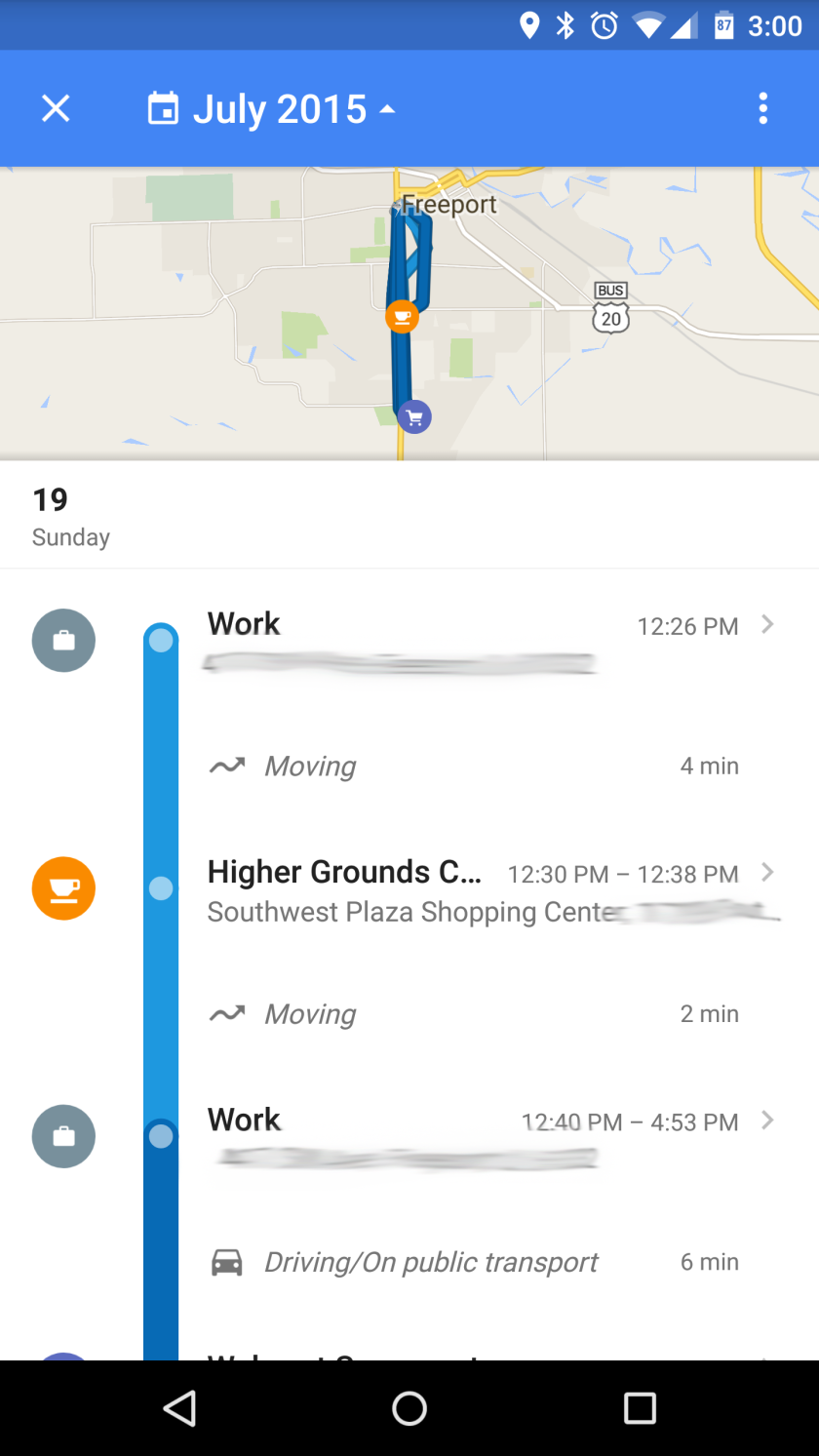Viewport: 819px width, 1456px height.
Task: Tap the Home circle navigation button
Action: coord(409,1407)
